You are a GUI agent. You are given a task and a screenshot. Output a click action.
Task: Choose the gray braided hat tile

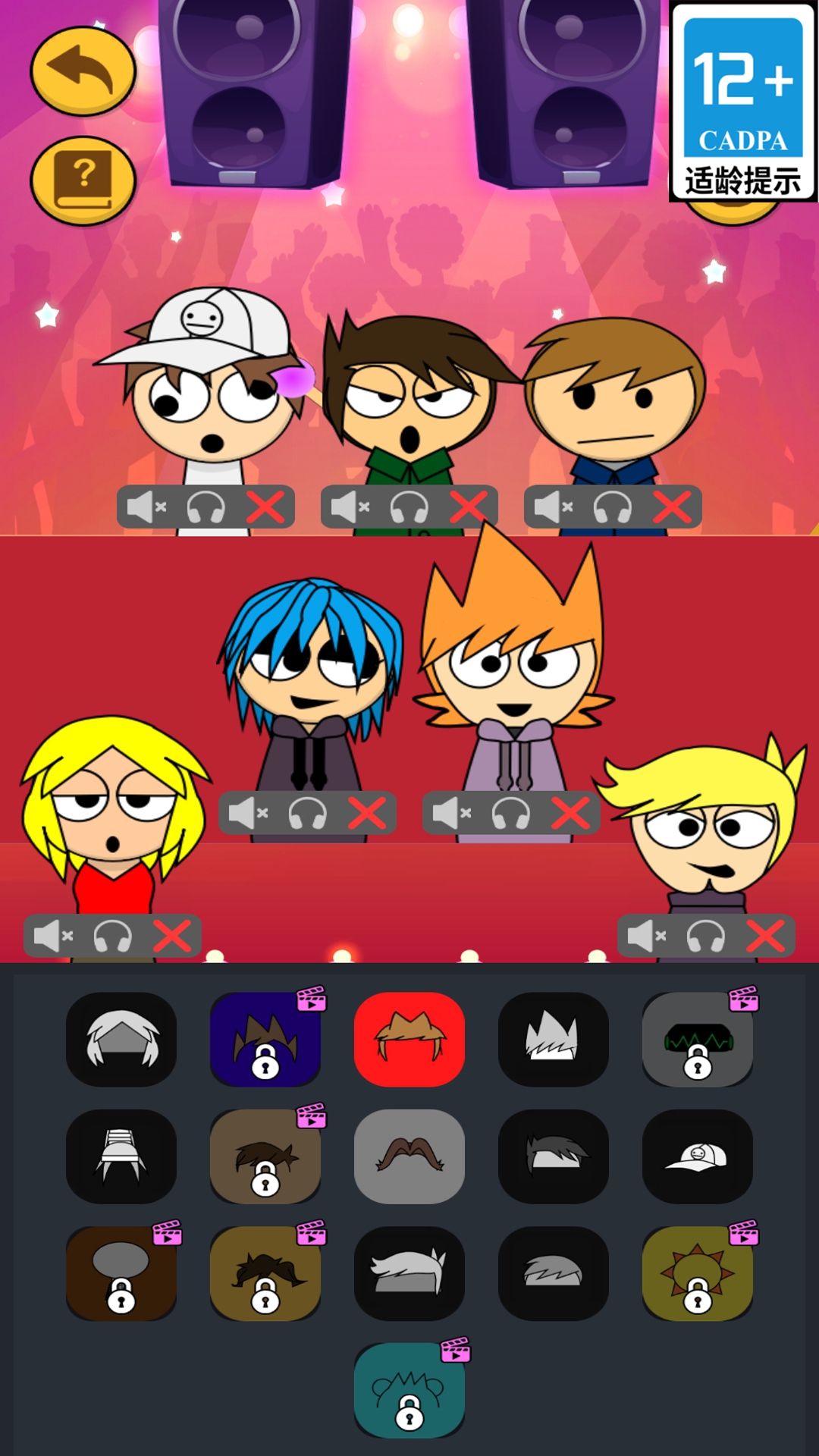tap(121, 1156)
